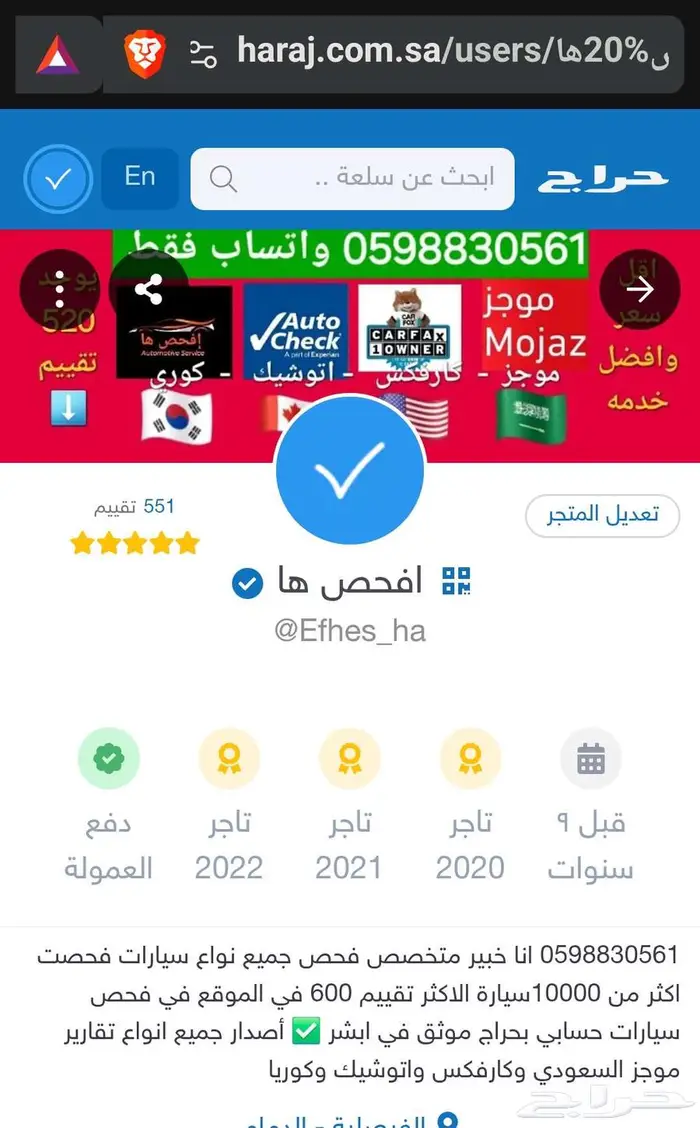Open the three-dot overflow menu
This screenshot has height=1128, width=700.
[60, 290]
